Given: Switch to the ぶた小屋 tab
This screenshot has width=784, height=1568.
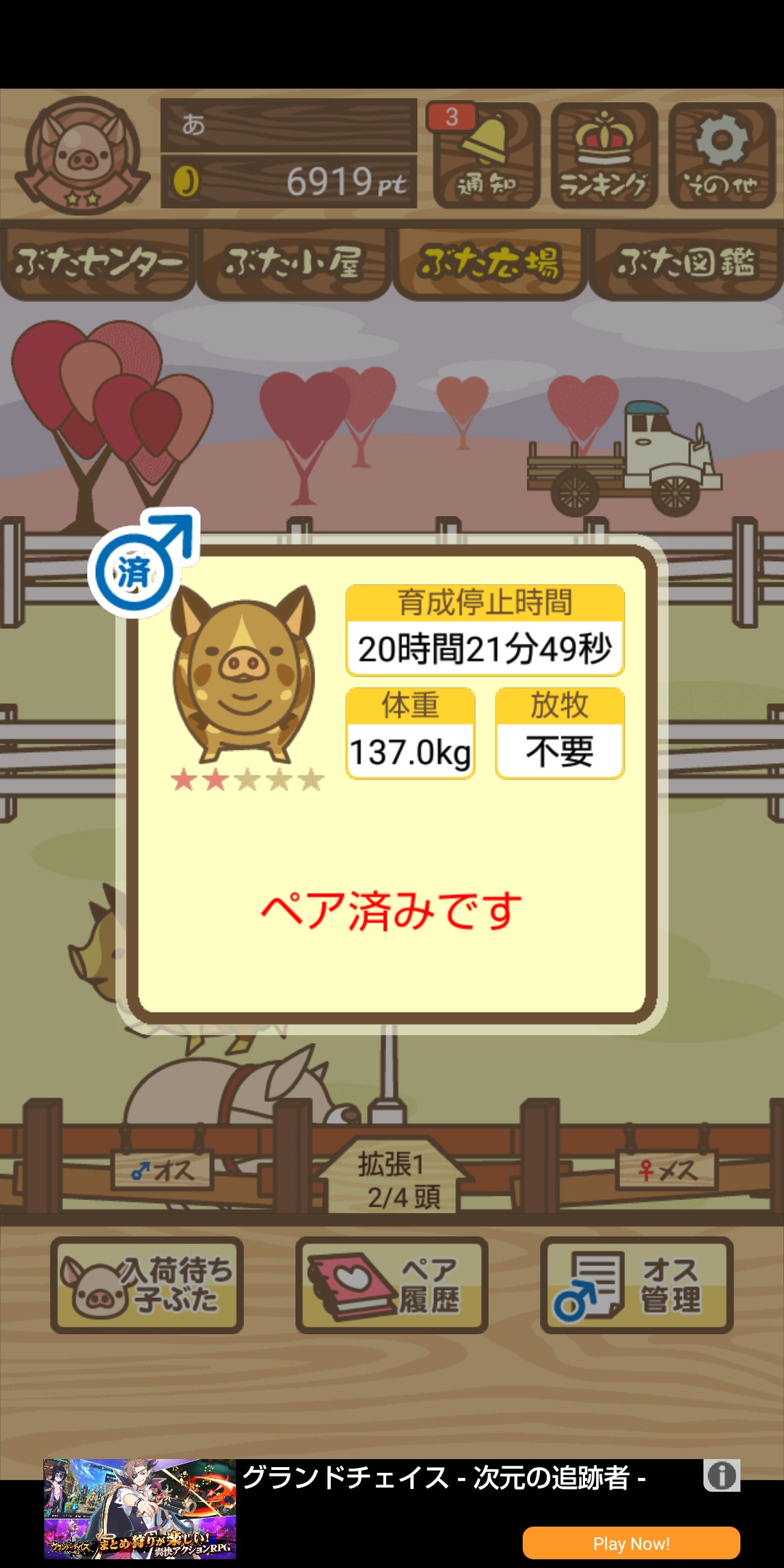Looking at the screenshot, I should pyautogui.click(x=293, y=263).
